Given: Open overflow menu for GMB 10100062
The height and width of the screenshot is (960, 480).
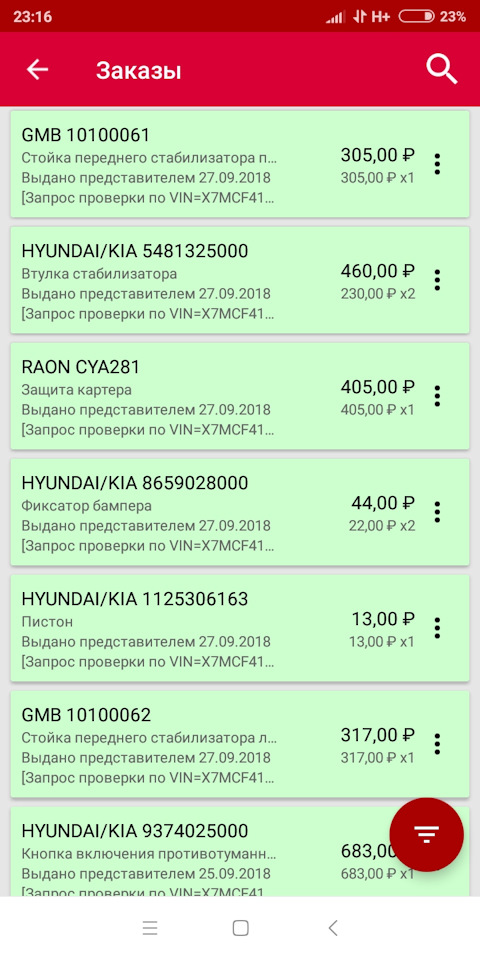Looking at the screenshot, I should click(x=437, y=744).
